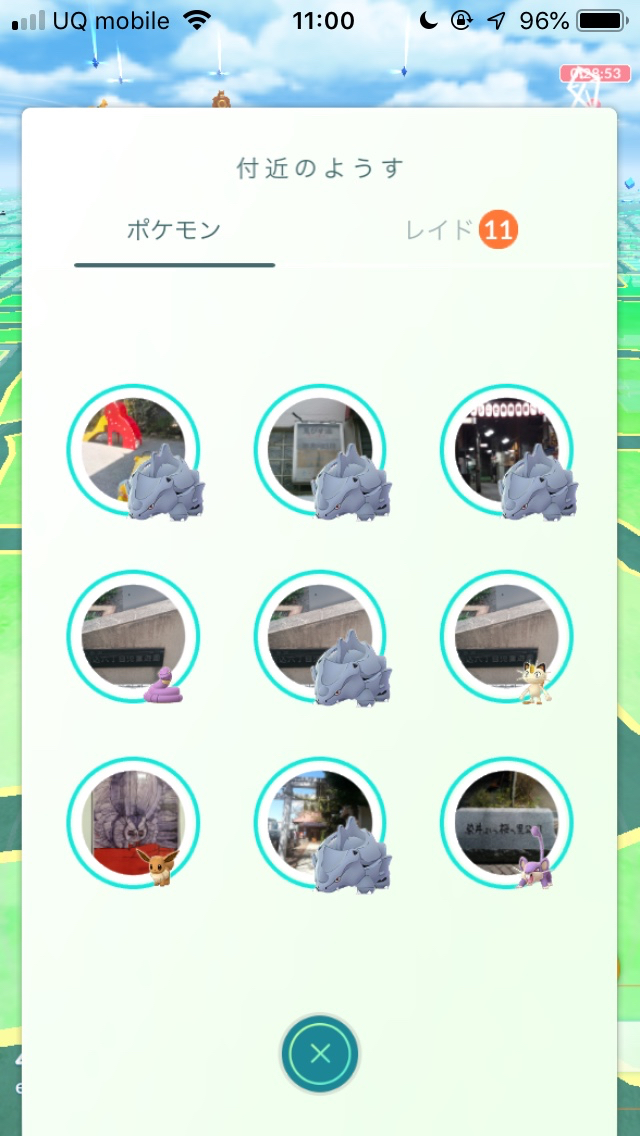Open the Rhyhorn at the shrine gate PokéStop
This screenshot has width=640, height=1136.
coord(320,823)
